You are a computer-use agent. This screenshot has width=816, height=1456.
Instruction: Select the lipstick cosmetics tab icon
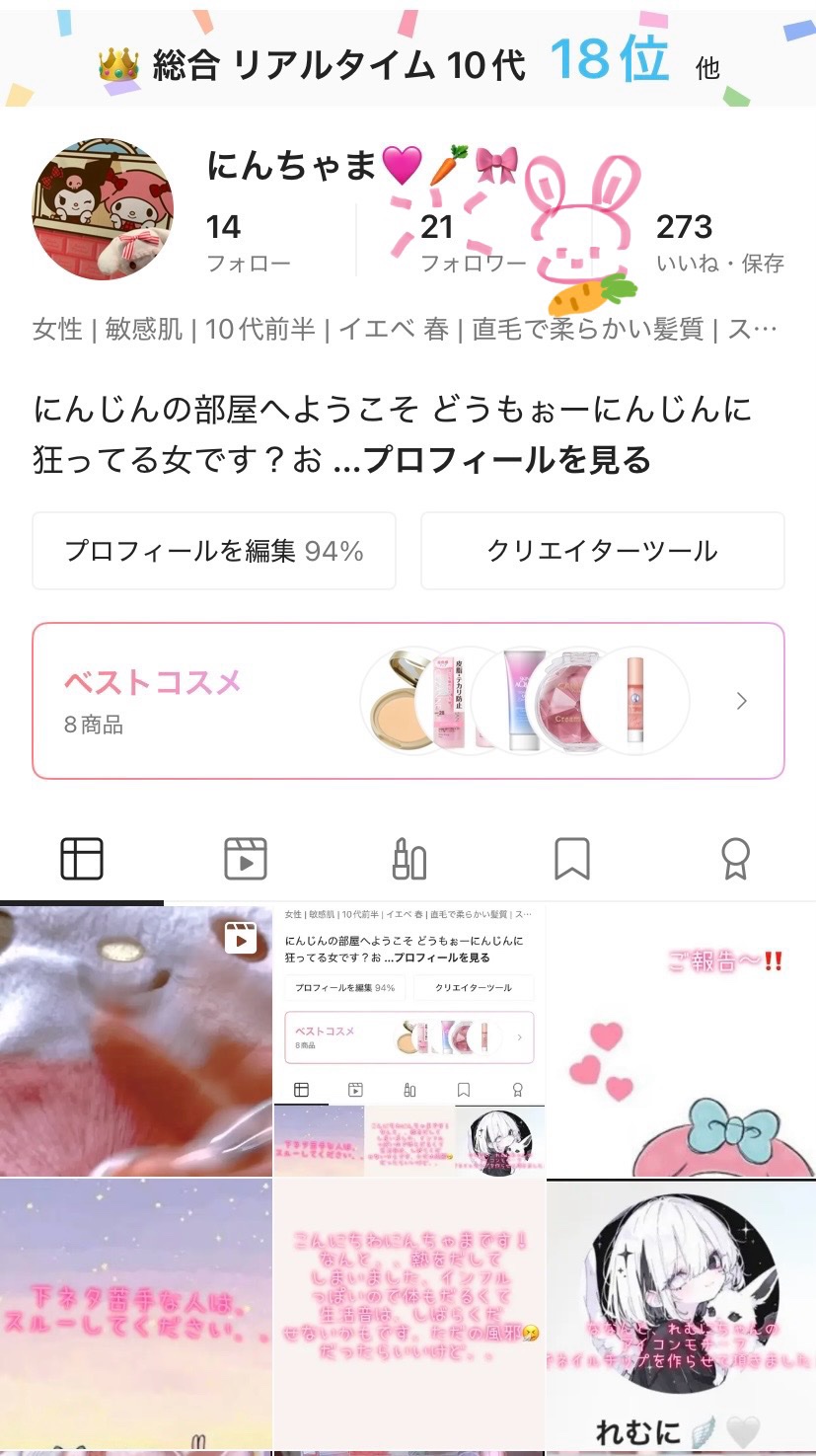[x=408, y=857]
